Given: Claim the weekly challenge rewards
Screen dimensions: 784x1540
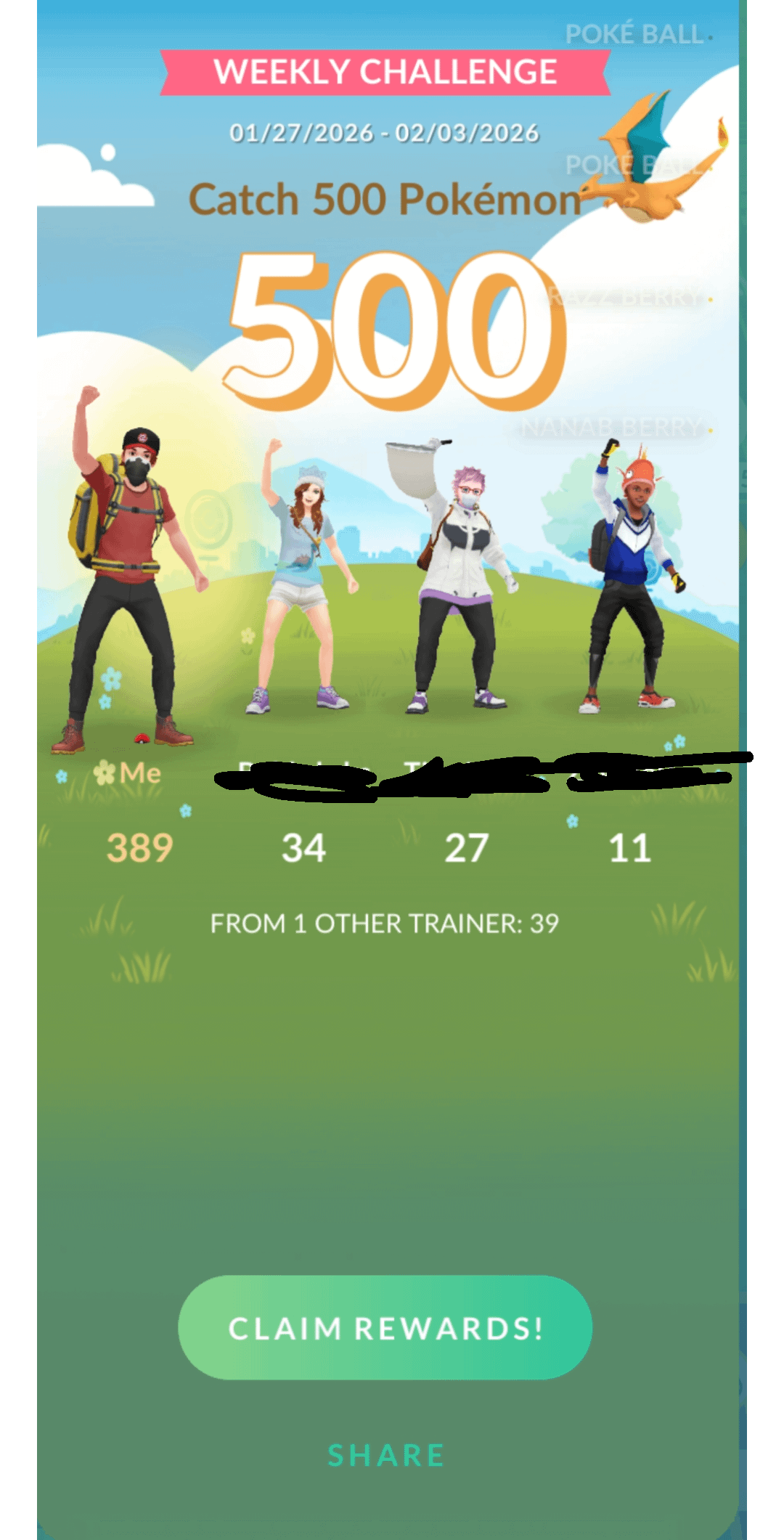Looking at the screenshot, I should (x=385, y=1328).
